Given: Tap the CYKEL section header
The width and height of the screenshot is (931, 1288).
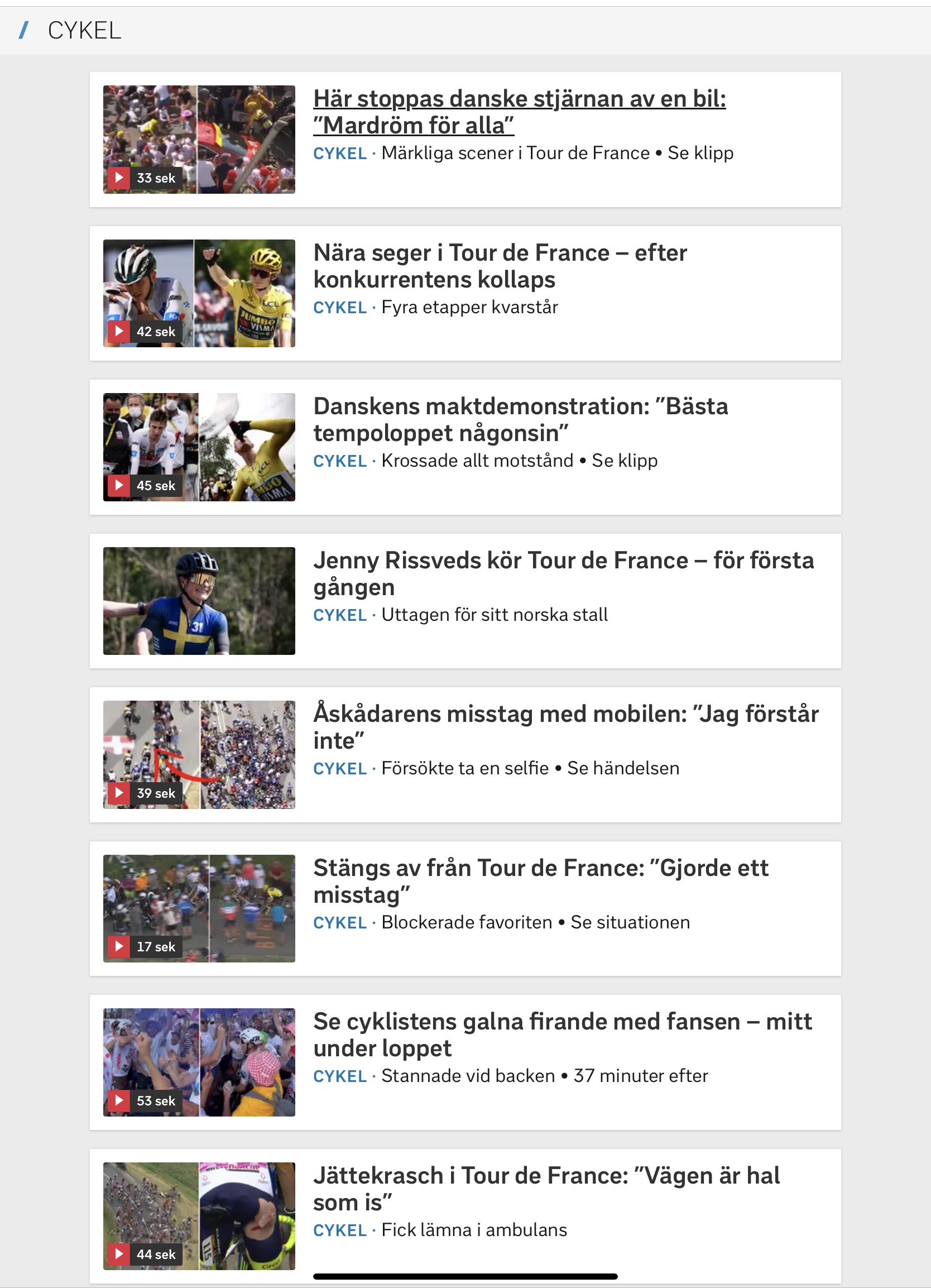Looking at the screenshot, I should point(84,31).
